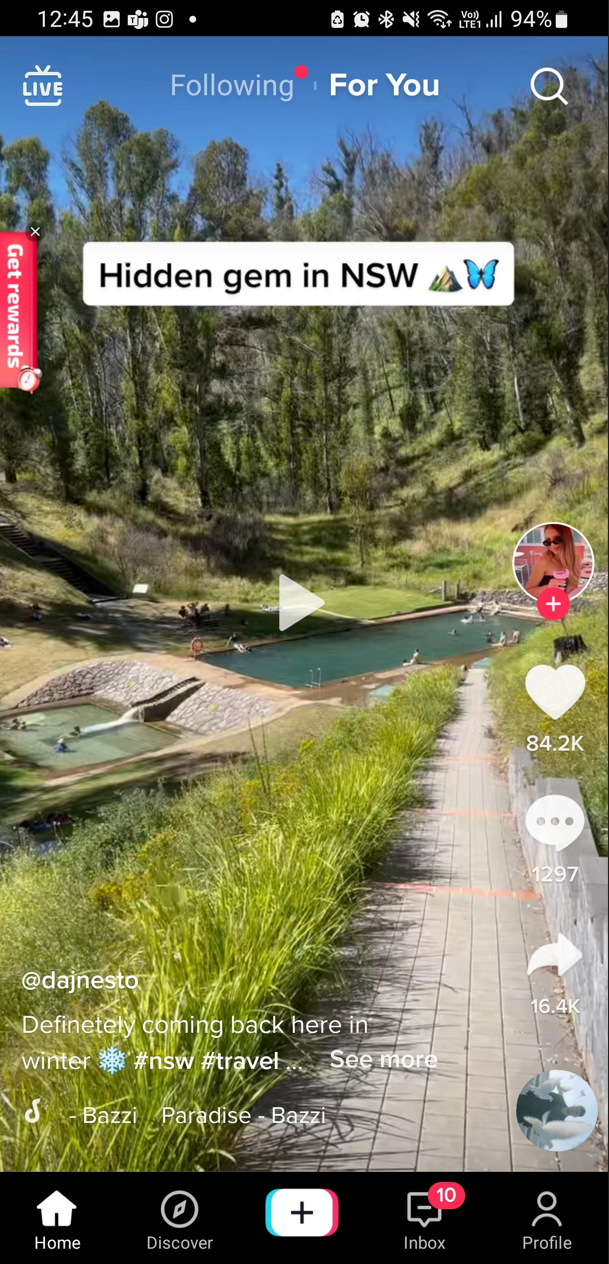
Task: Expand the caption with See more
Action: 383,1060
